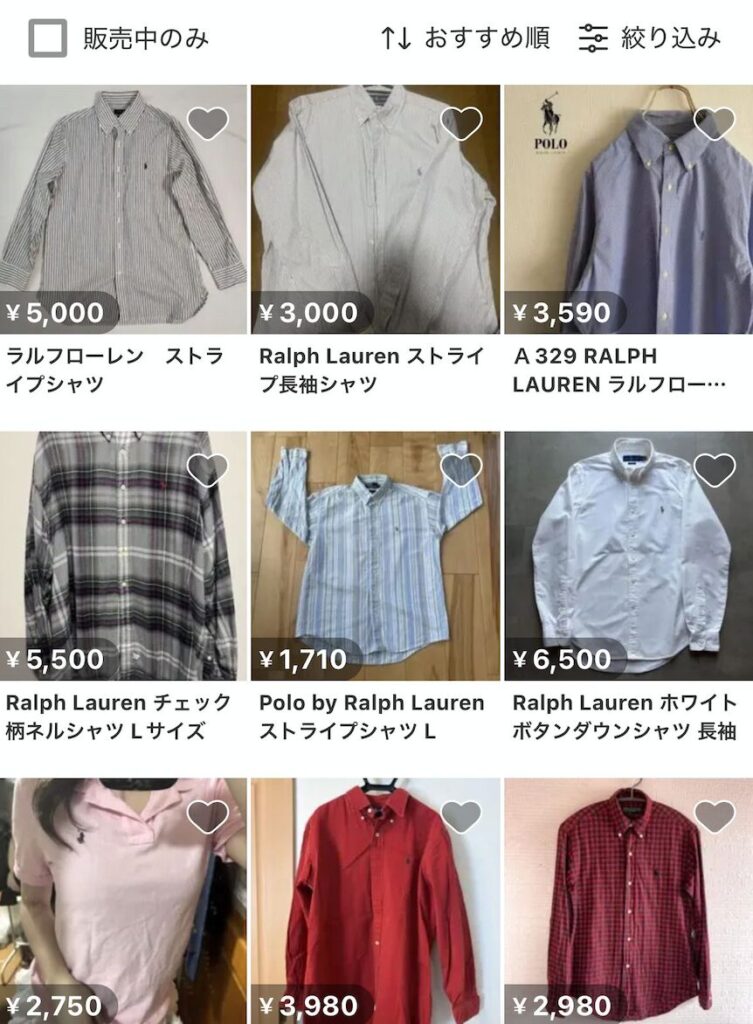Like the ¥6,500 ホワイトボタンダウンシャツ item
Image resolution: width=753 pixels, height=1024 pixels.
click(714, 470)
